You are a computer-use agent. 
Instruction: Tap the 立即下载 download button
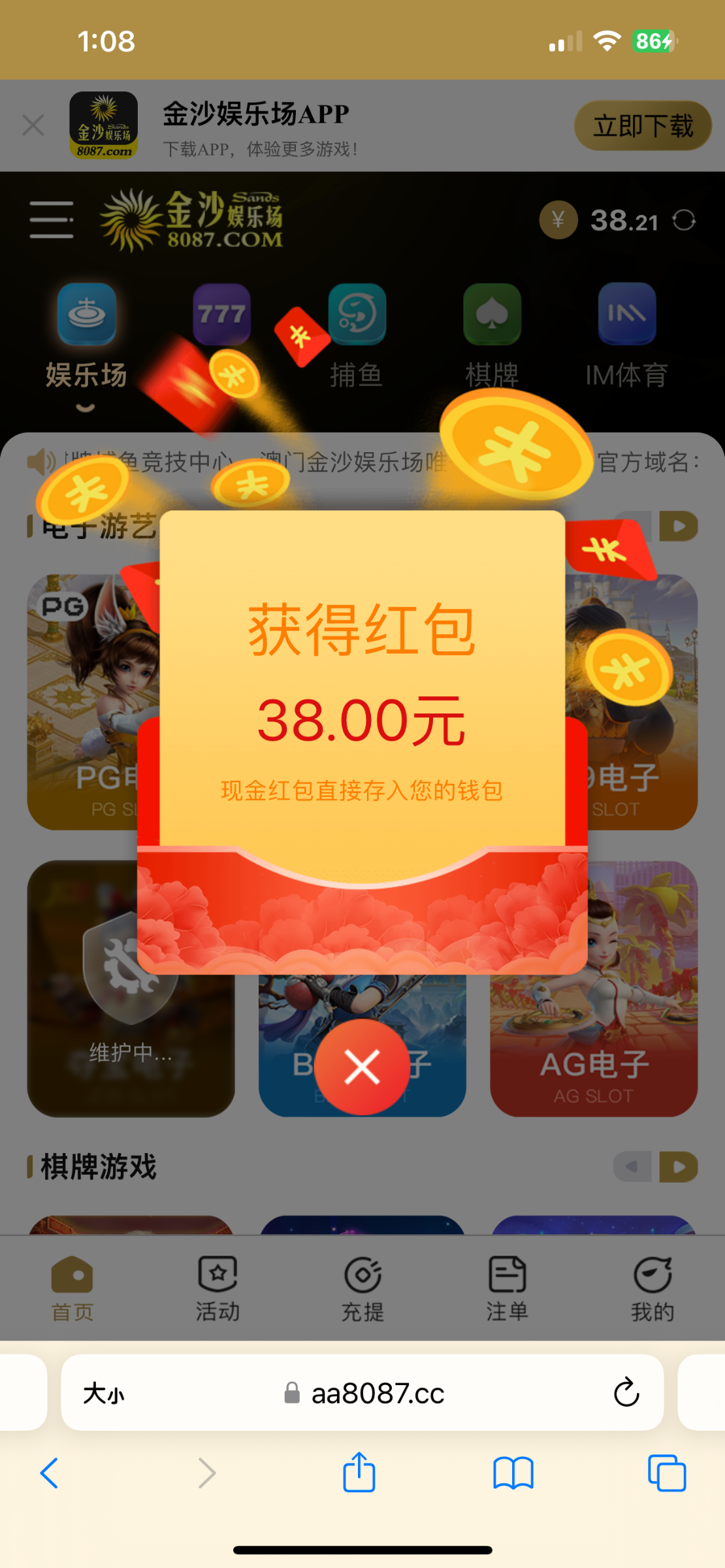(x=643, y=125)
